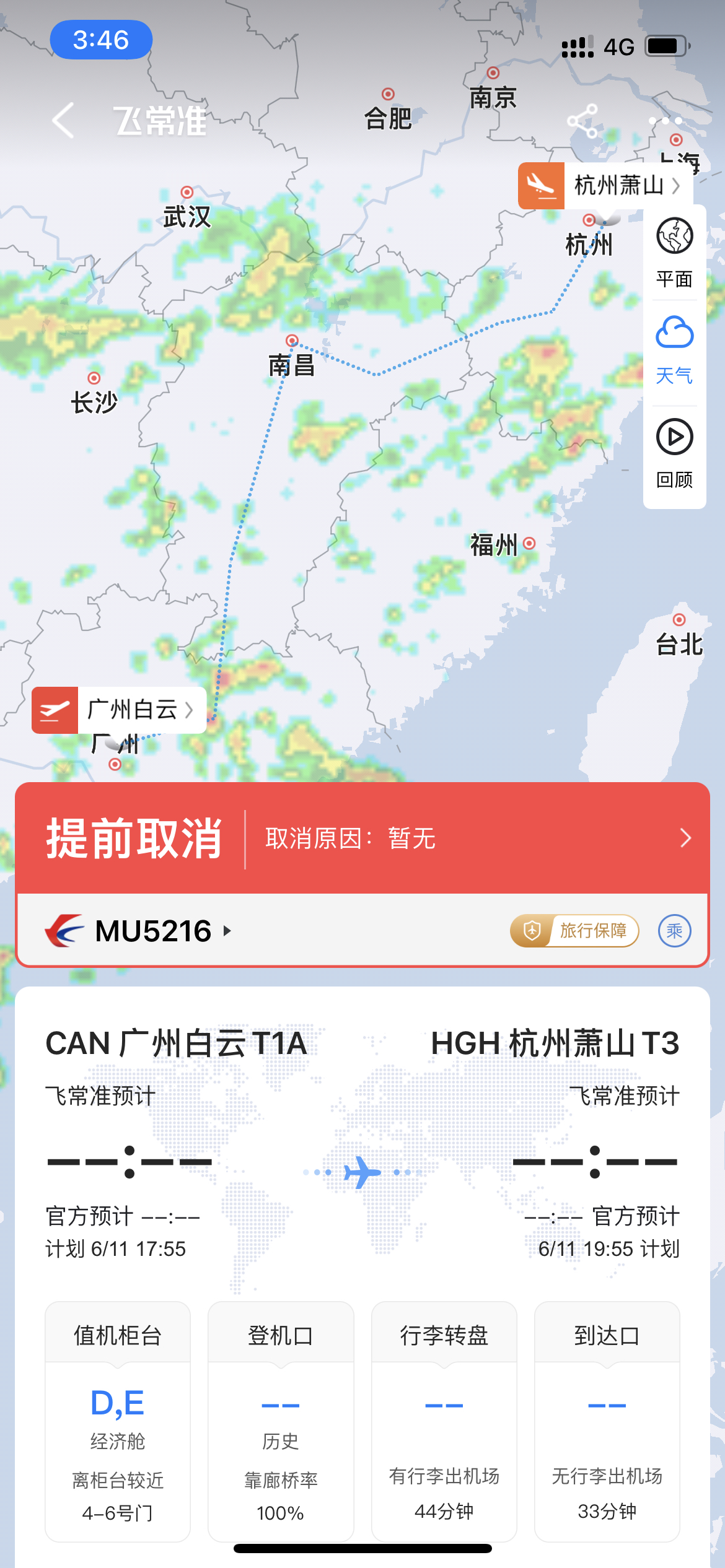Open 杭州萧山 airport details via chevron
The width and height of the screenshot is (725, 1568).
676,185
